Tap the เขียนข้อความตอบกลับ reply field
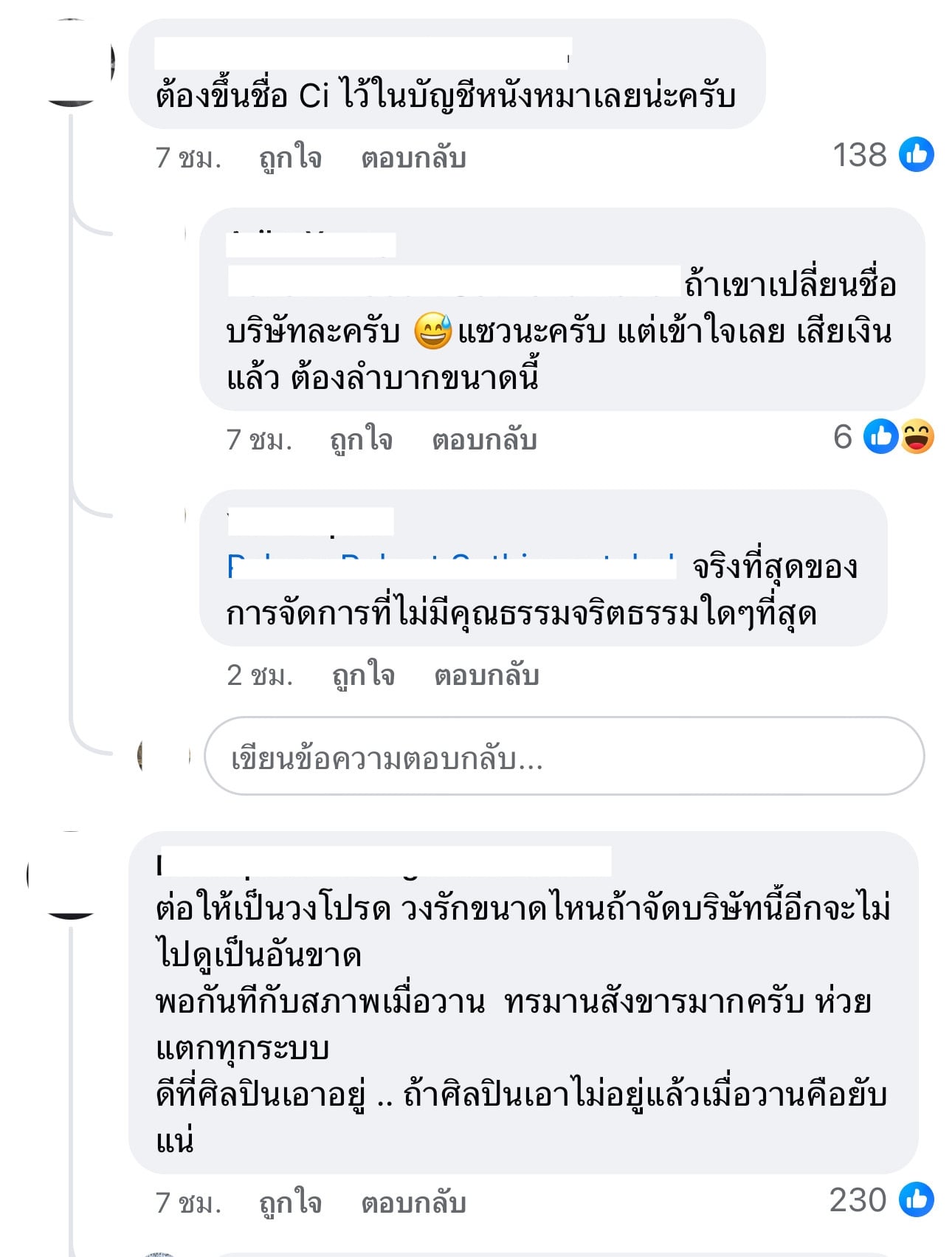 (x=563, y=757)
